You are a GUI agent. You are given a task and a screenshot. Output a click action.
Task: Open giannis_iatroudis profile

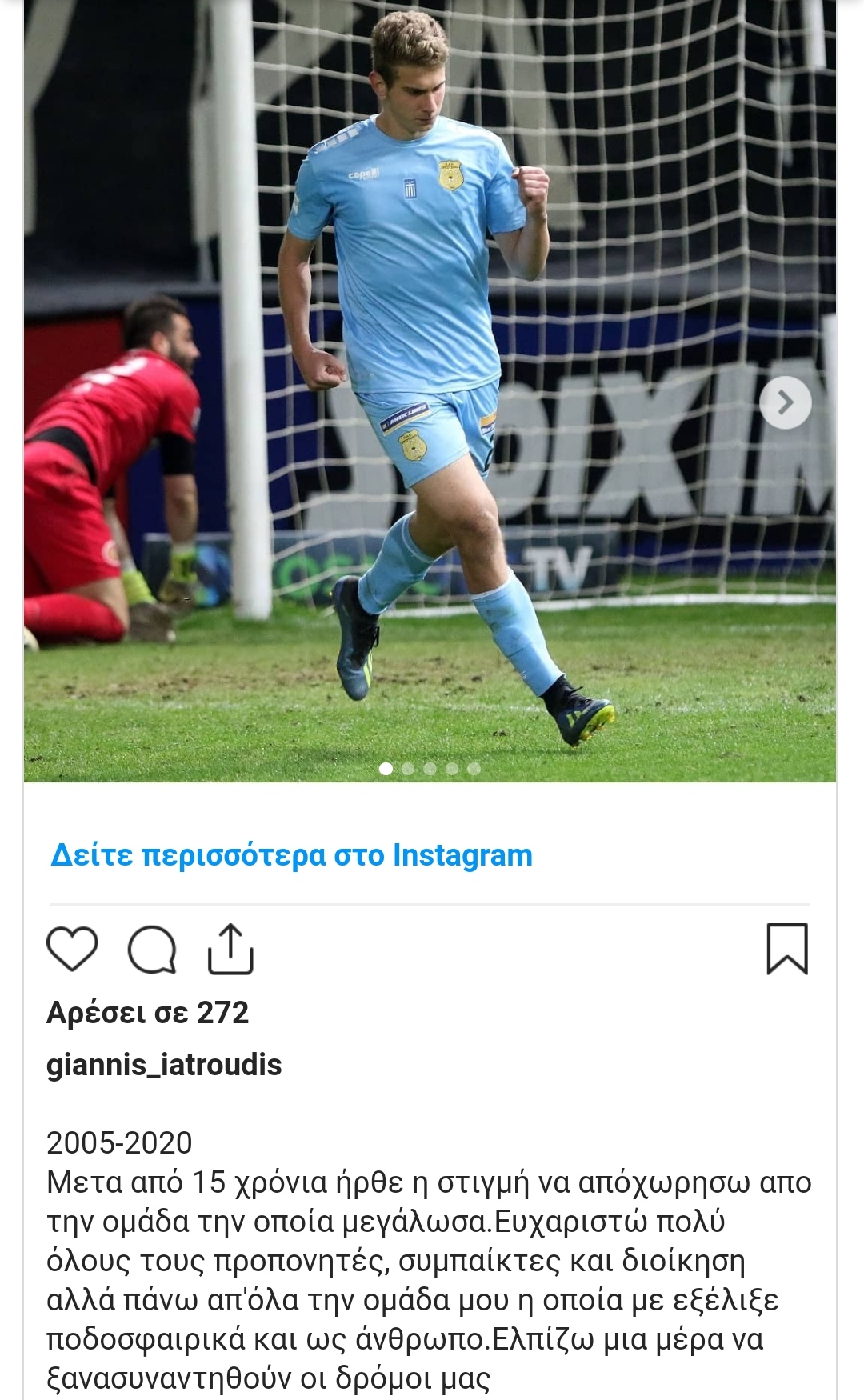click(x=164, y=1065)
